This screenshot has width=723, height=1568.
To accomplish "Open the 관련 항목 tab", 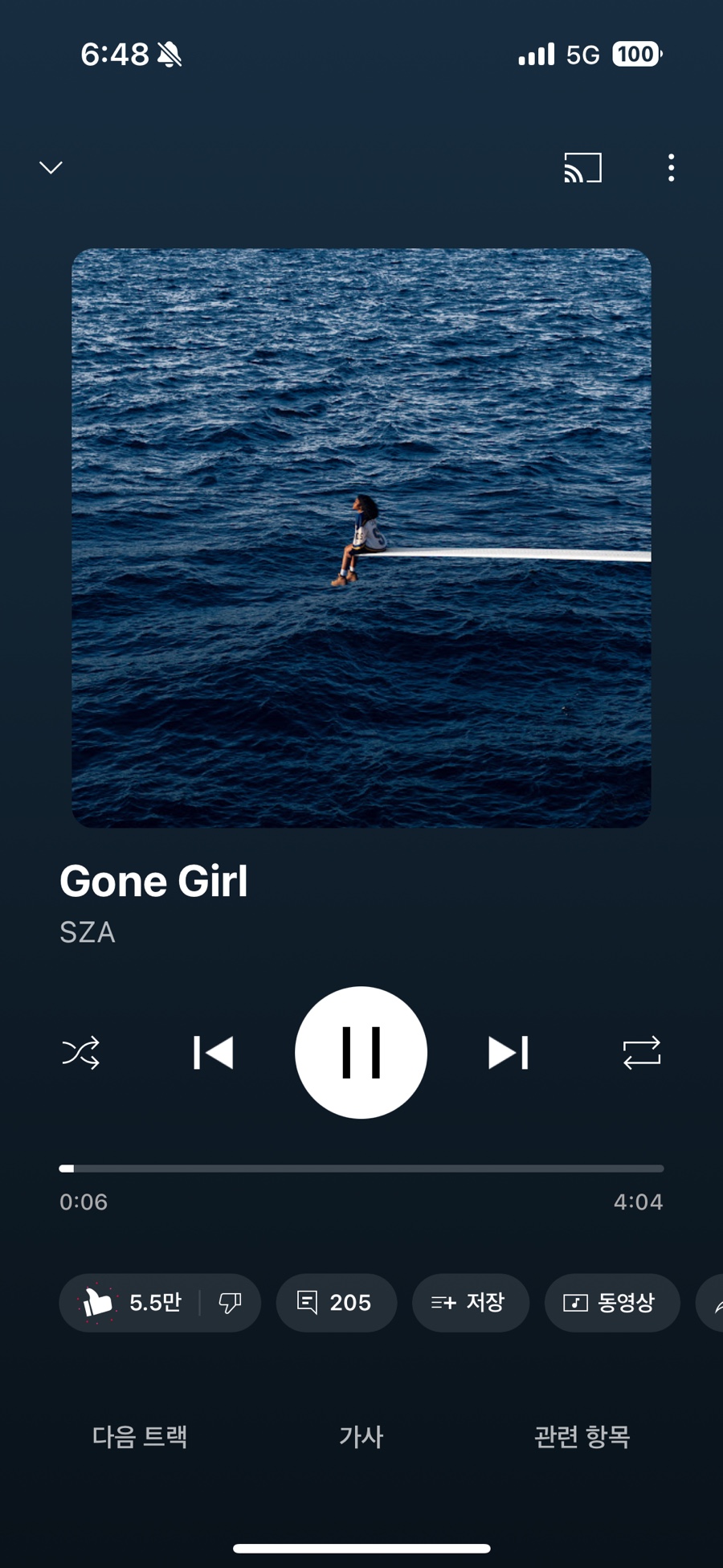I will 582,1436.
